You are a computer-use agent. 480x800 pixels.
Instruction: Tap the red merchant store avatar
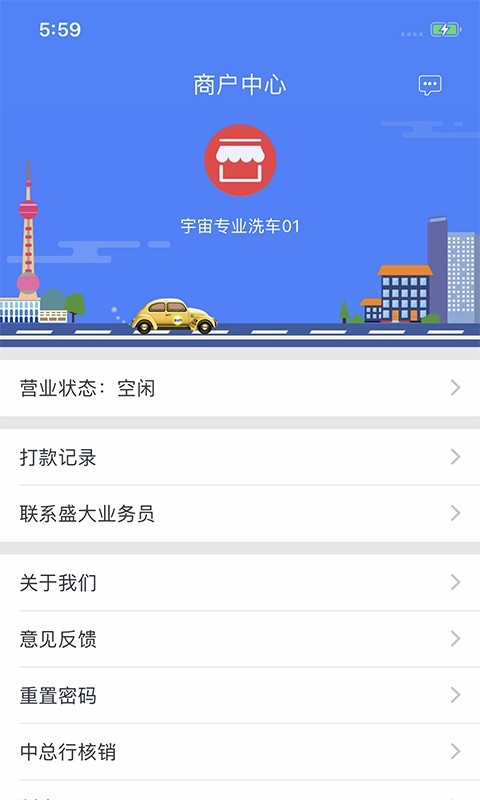pyautogui.click(x=240, y=160)
